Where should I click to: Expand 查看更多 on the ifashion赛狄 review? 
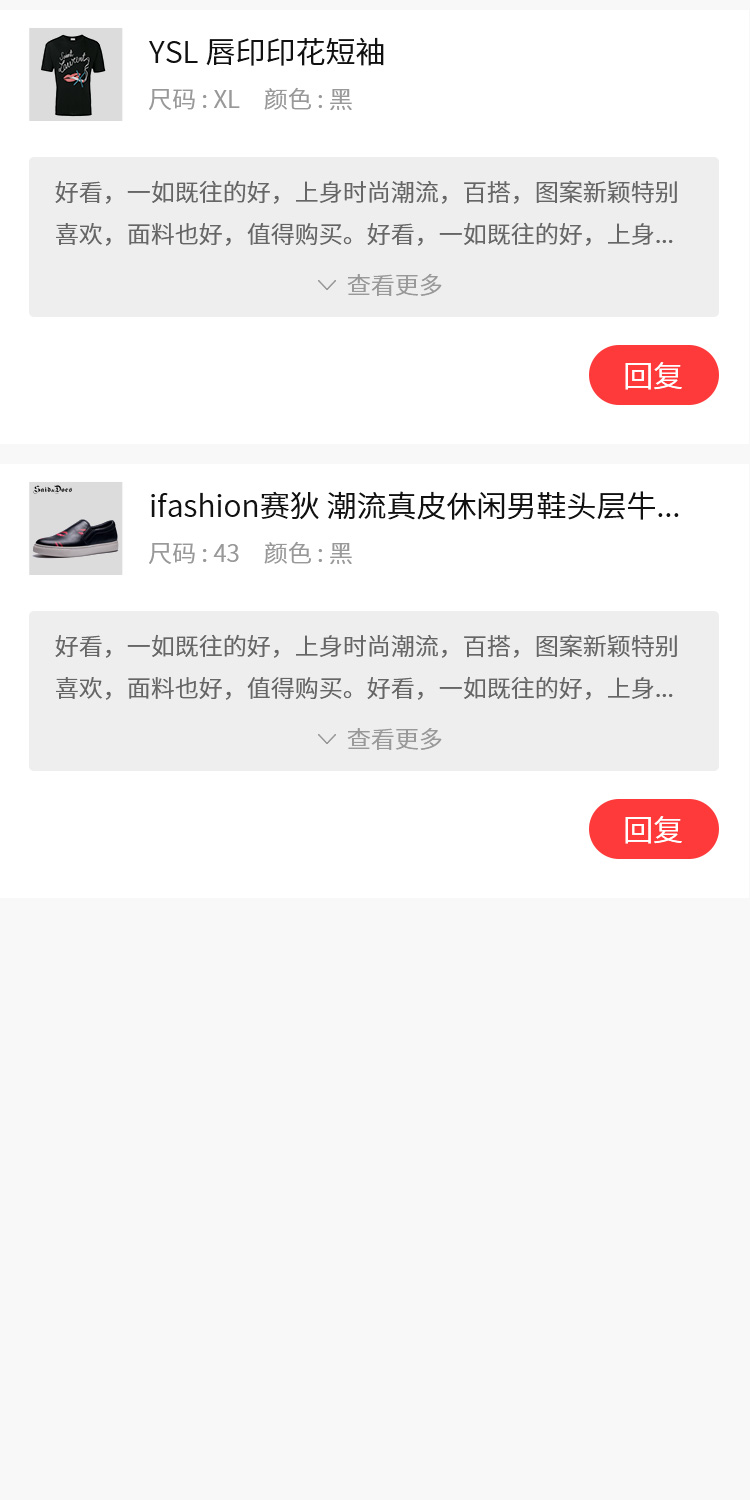380,739
